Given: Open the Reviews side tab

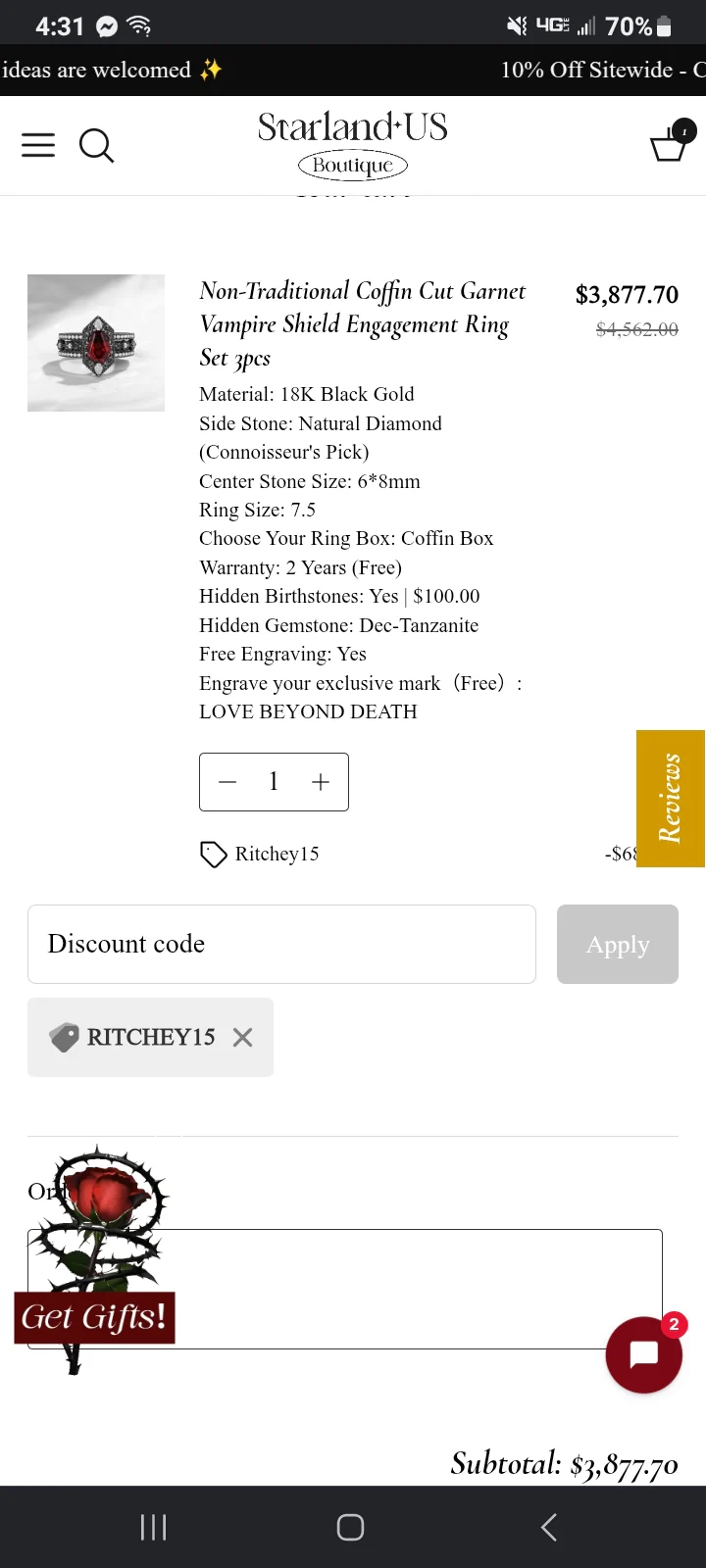Looking at the screenshot, I should (671, 799).
